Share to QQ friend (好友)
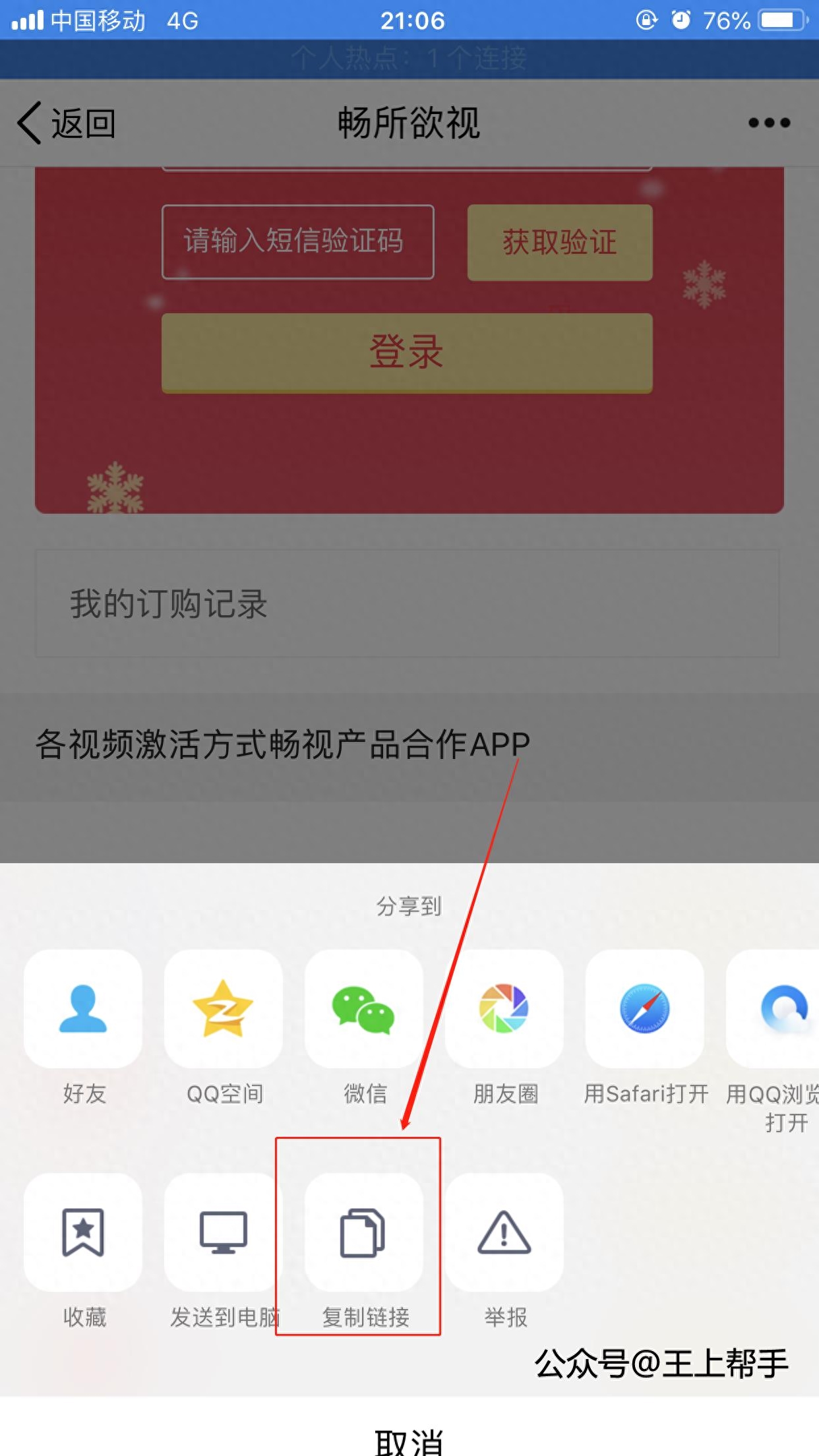Image resolution: width=819 pixels, height=1456 pixels. [83, 1009]
